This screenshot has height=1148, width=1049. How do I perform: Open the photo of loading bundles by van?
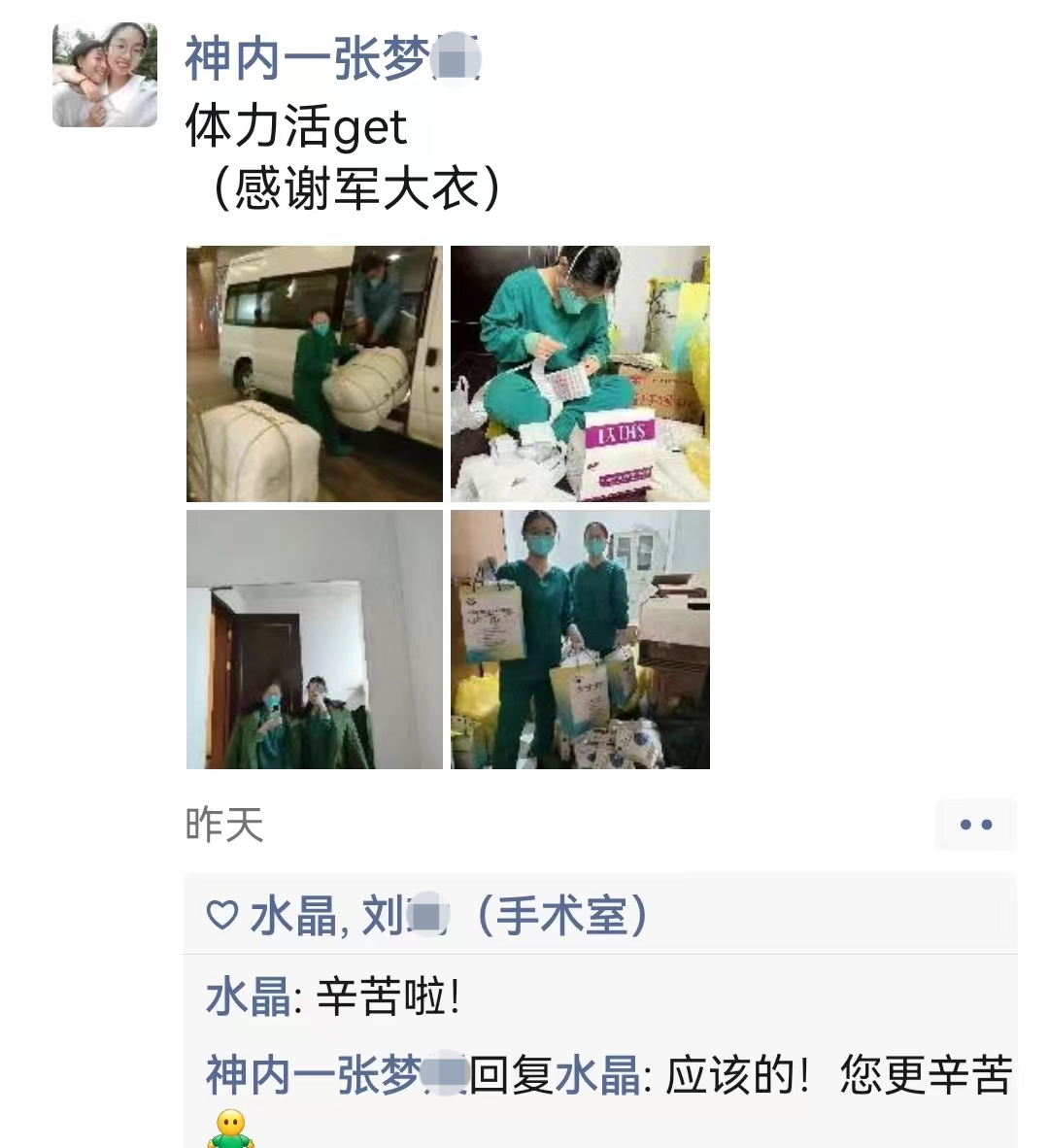point(314,374)
